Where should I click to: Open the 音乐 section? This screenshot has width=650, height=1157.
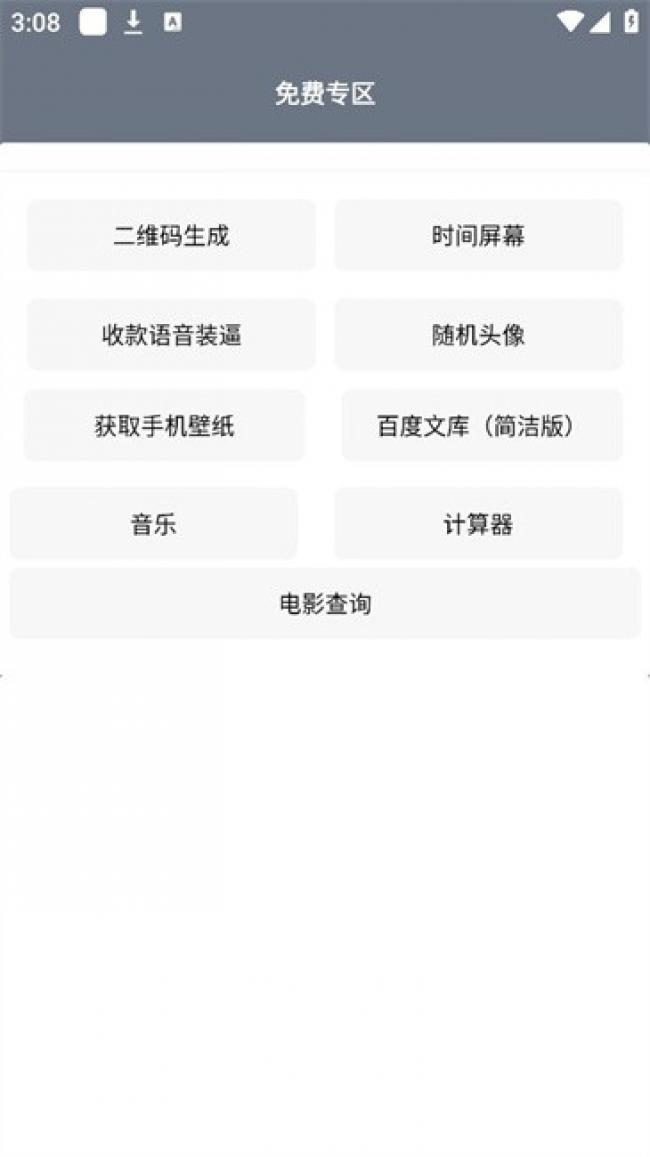point(154,524)
